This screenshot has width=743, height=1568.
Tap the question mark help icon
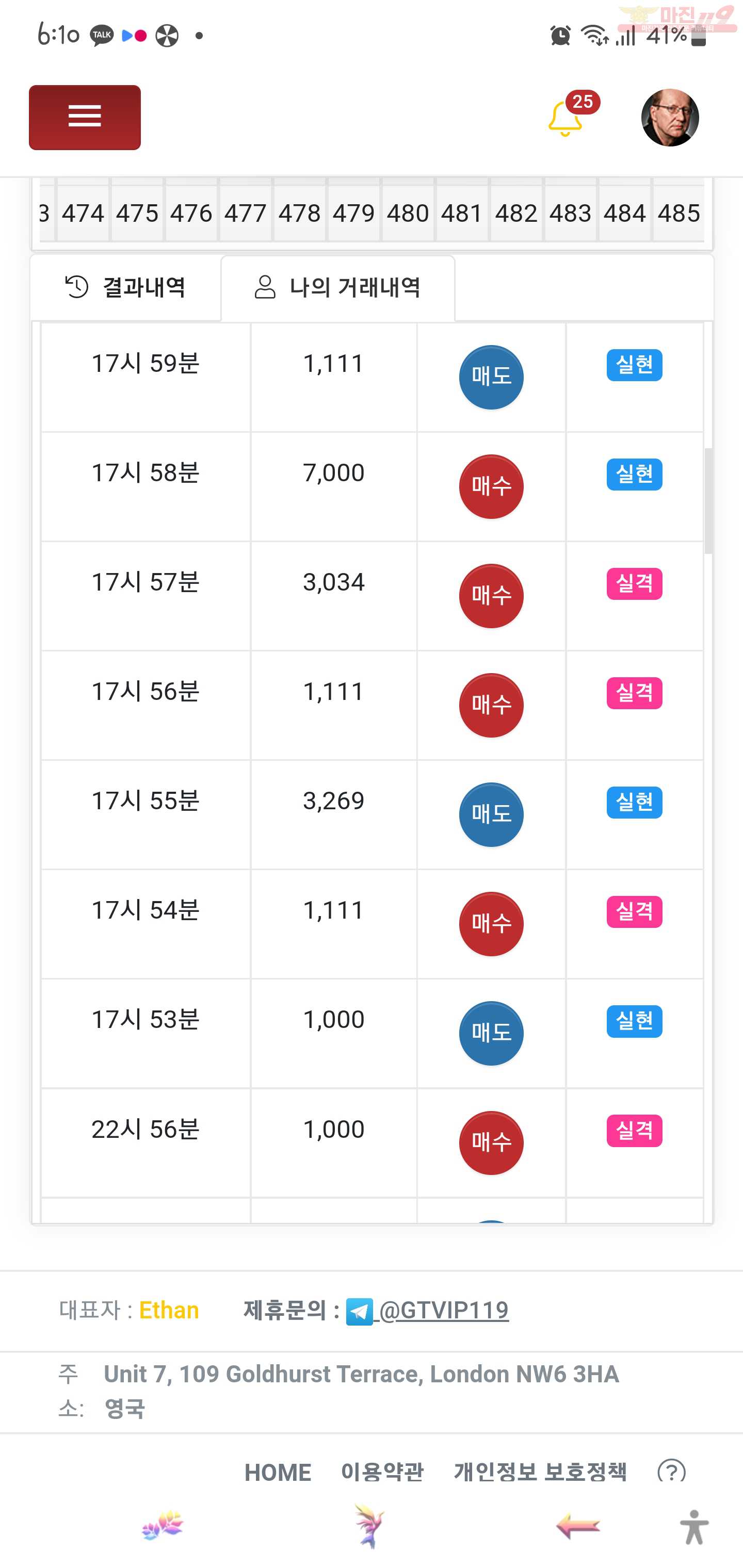click(672, 1472)
